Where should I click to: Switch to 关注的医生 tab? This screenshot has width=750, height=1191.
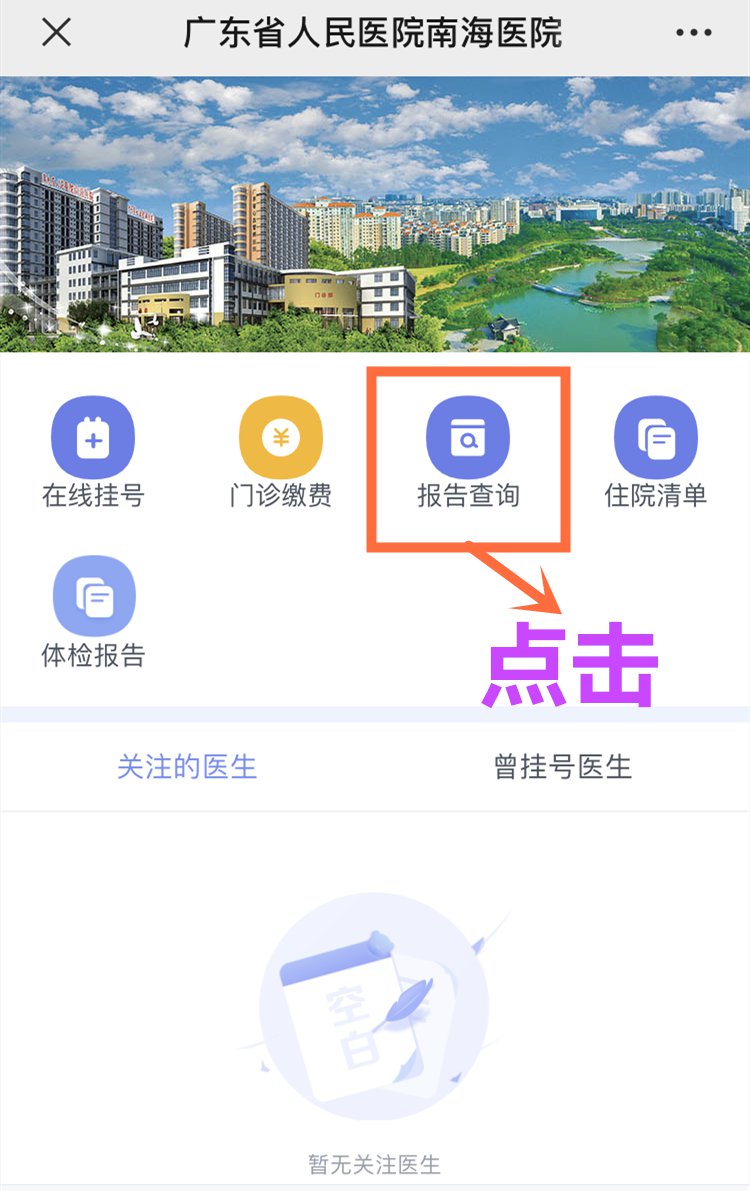[187, 767]
